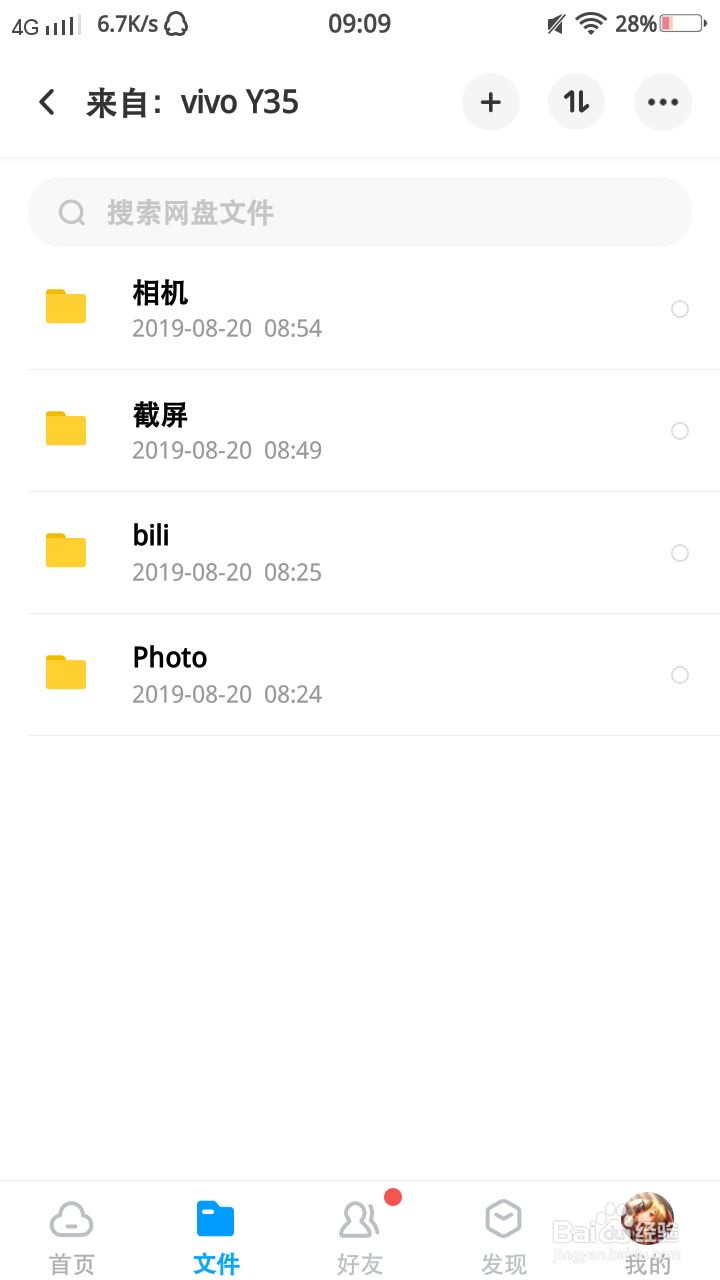This screenshot has height=1280, width=720.
Task: Tap the 搜索网盘文件 search box
Action: click(x=360, y=212)
